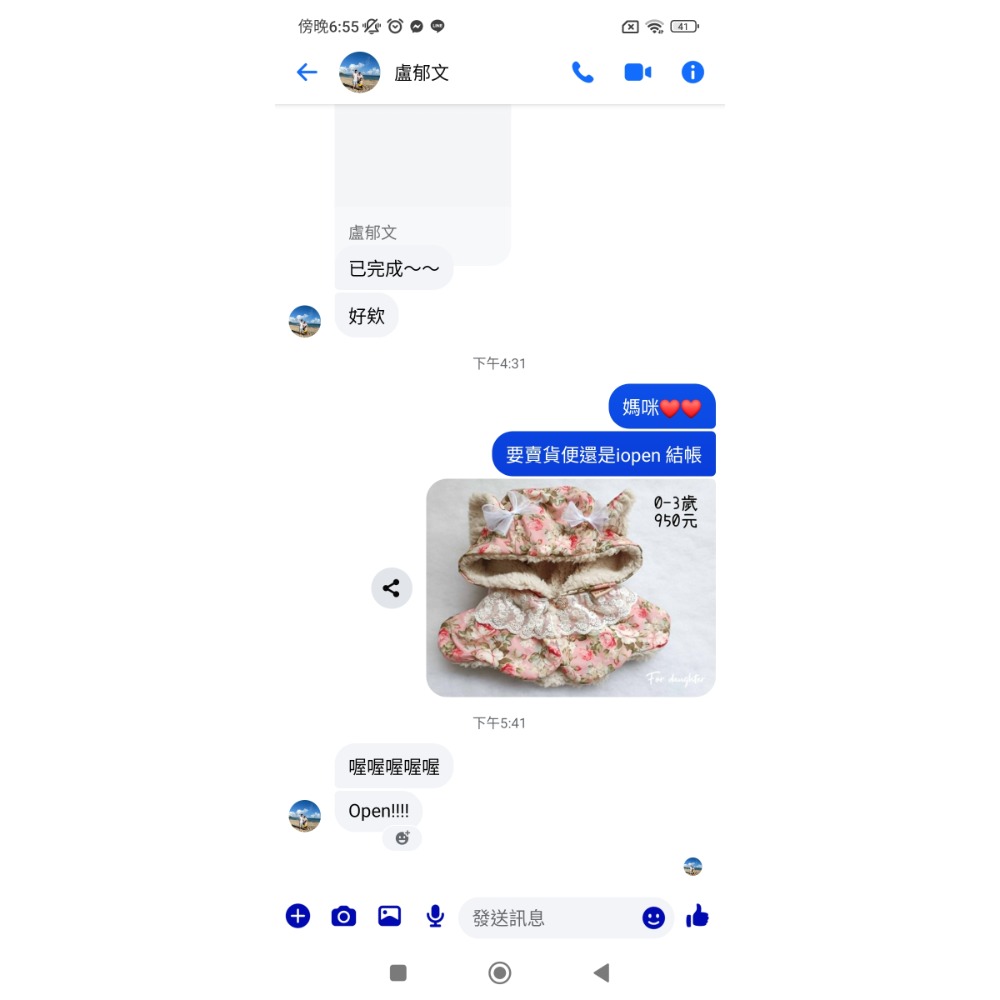Add a reaction to the Open!!!! message
Viewport: 1000px width, 1000px height.
(402, 838)
